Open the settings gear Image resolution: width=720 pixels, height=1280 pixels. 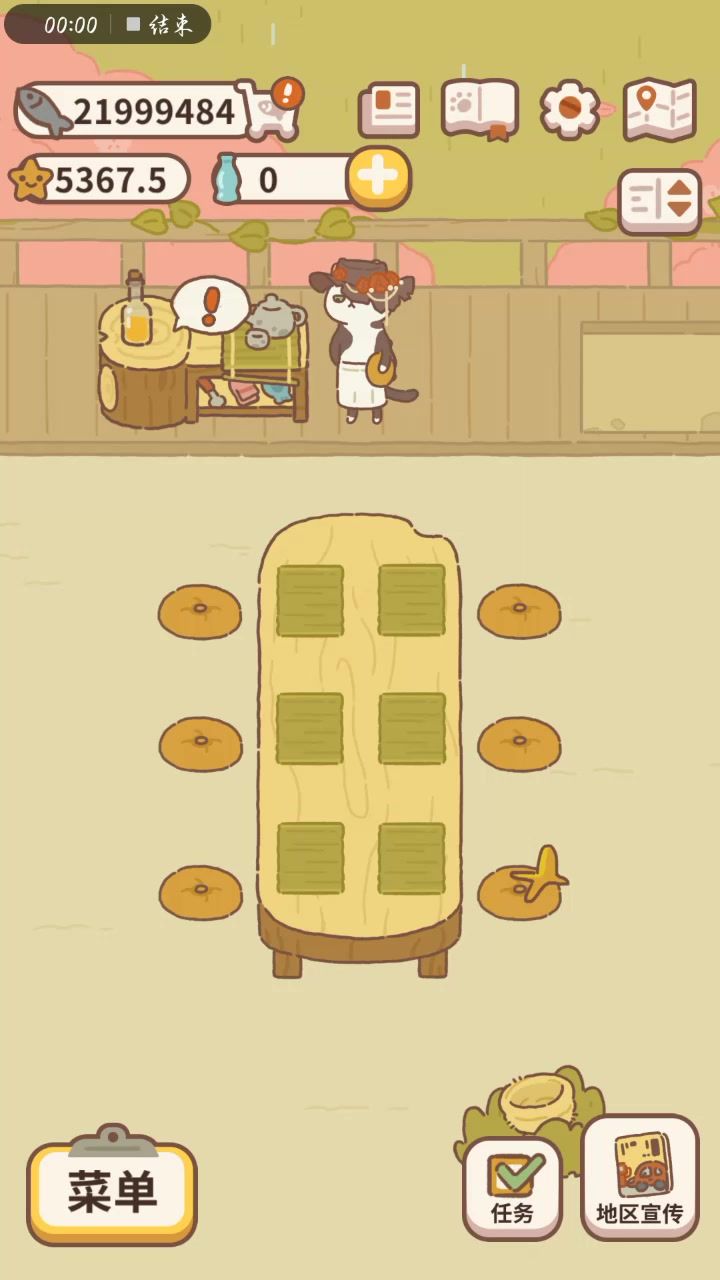570,109
